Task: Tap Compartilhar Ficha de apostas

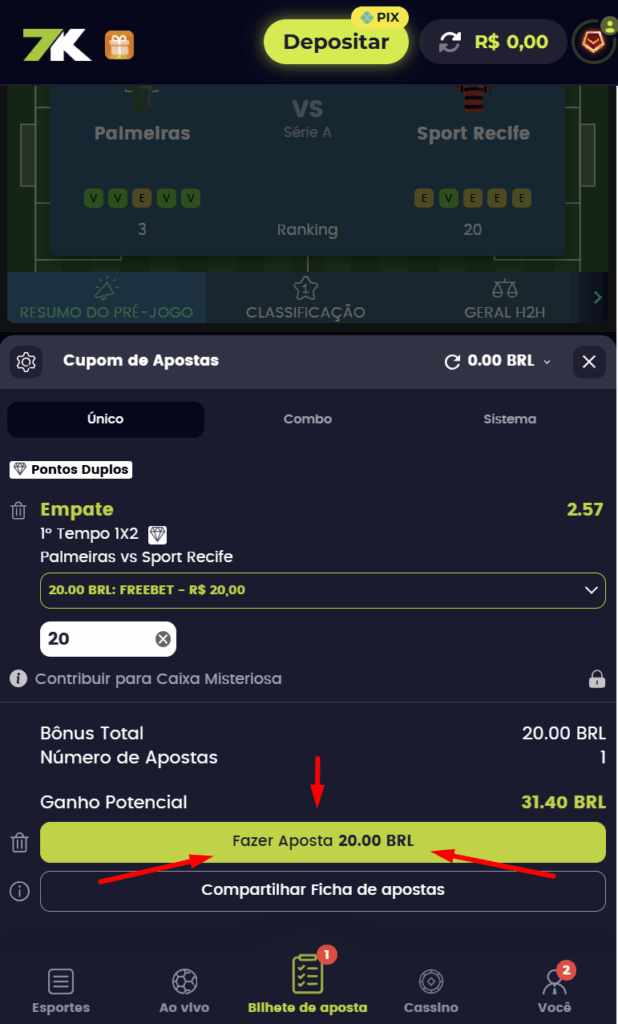Action: [322, 890]
